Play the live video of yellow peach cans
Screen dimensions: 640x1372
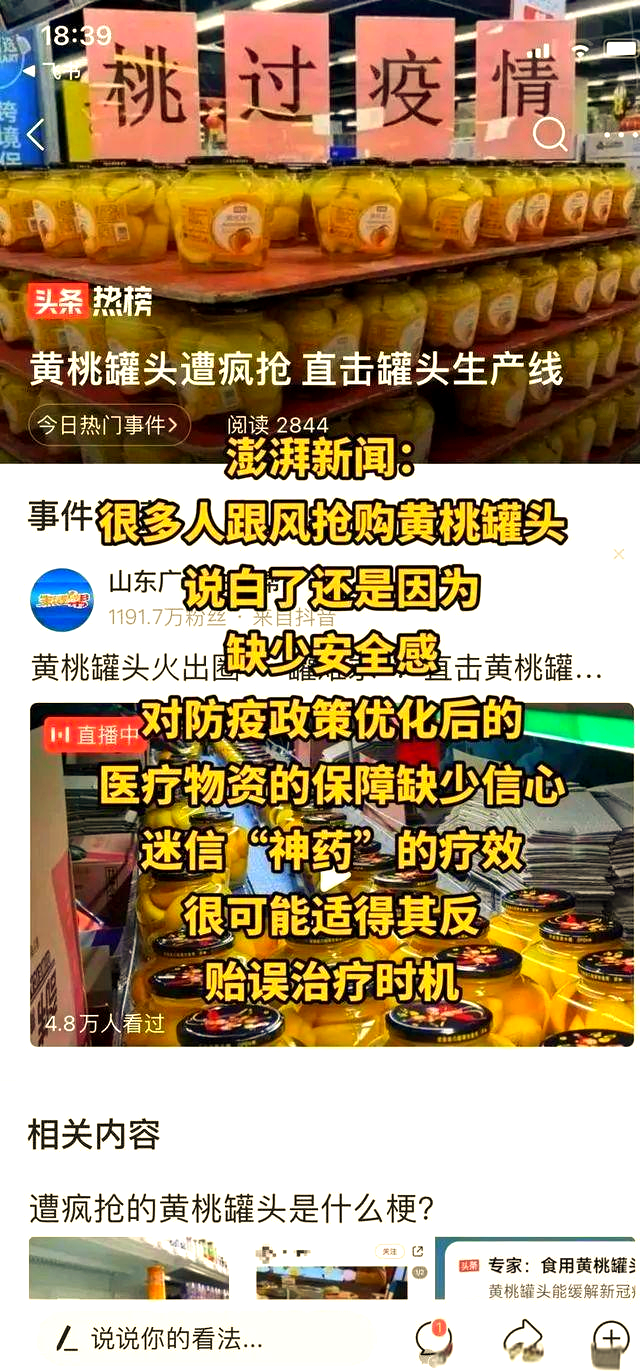click(331, 875)
